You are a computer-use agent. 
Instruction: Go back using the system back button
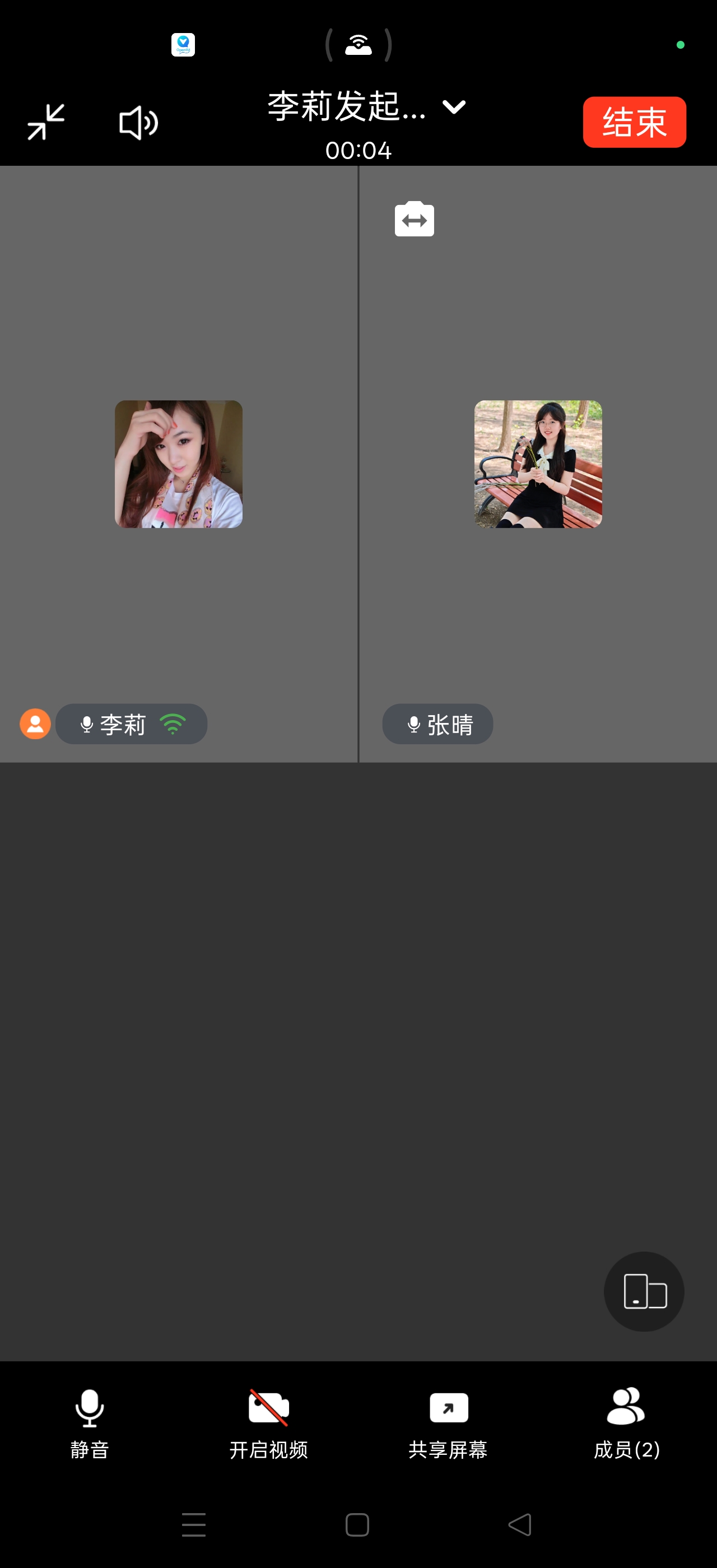[520, 1524]
